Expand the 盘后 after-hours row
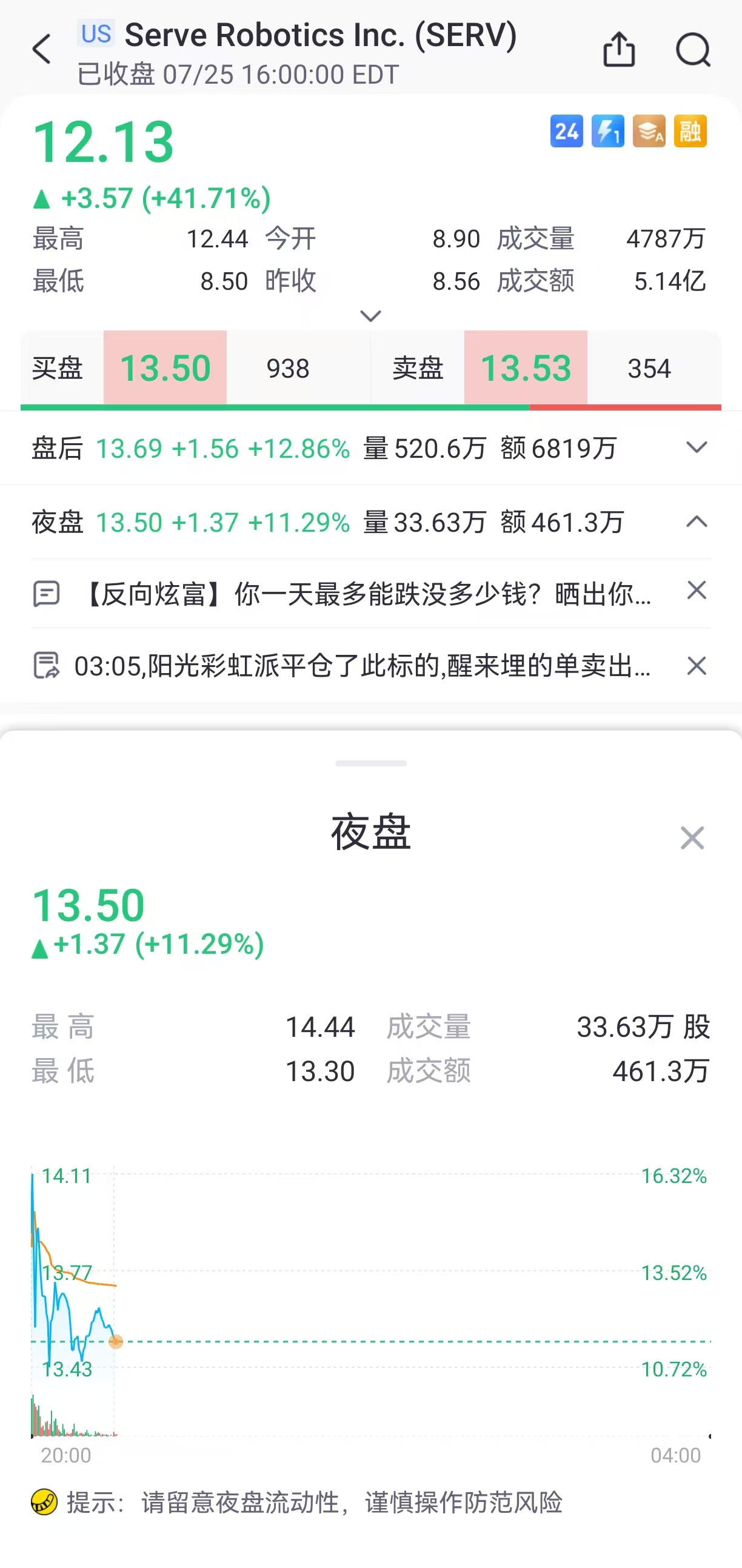The width and height of the screenshot is (742, 1568). [697, 448]
